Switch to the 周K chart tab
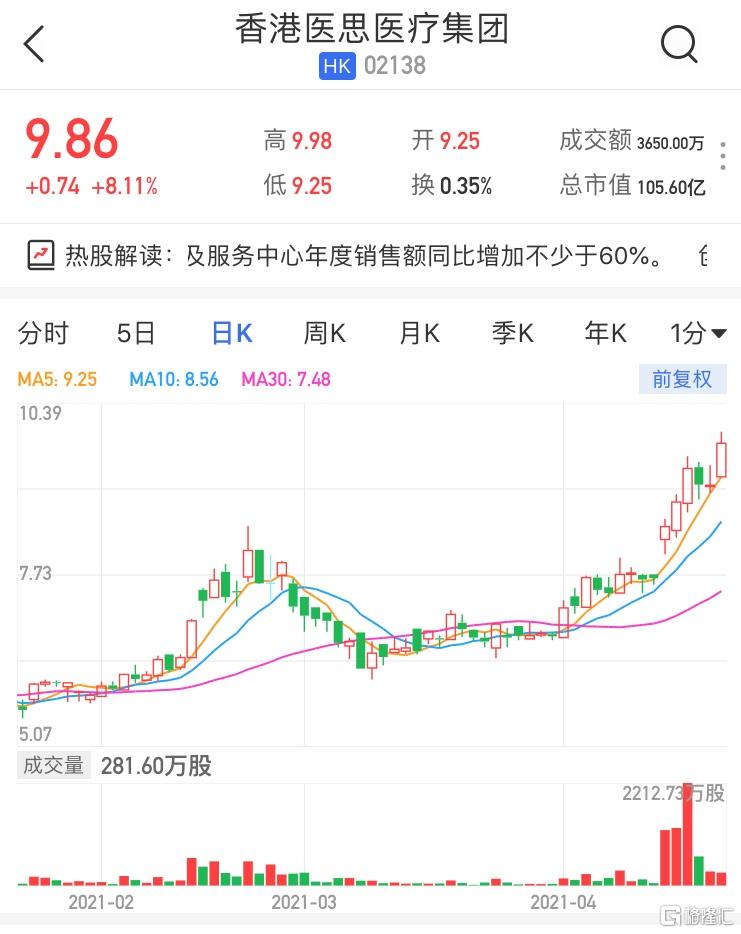 click(x=325, y=333)
